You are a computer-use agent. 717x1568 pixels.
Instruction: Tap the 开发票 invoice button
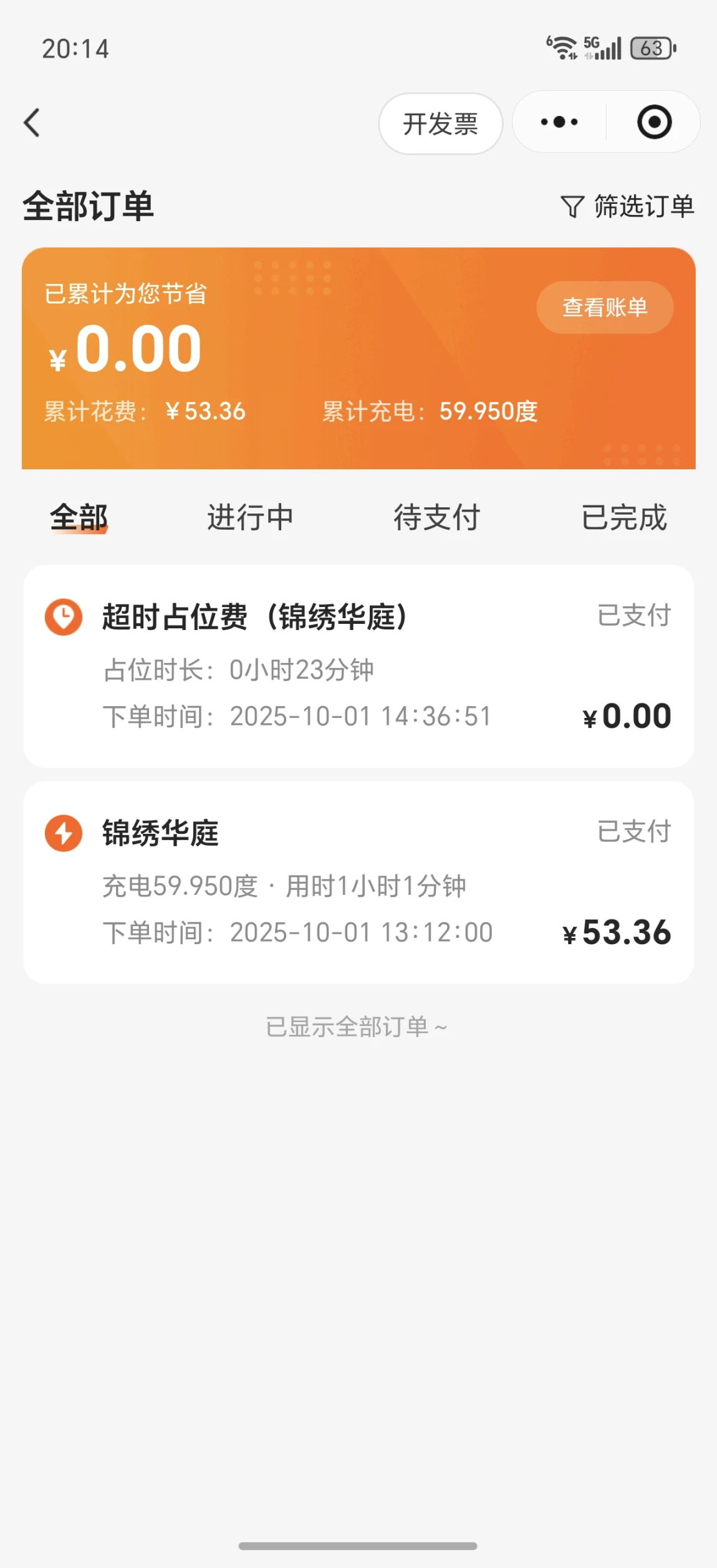point(440,123)
